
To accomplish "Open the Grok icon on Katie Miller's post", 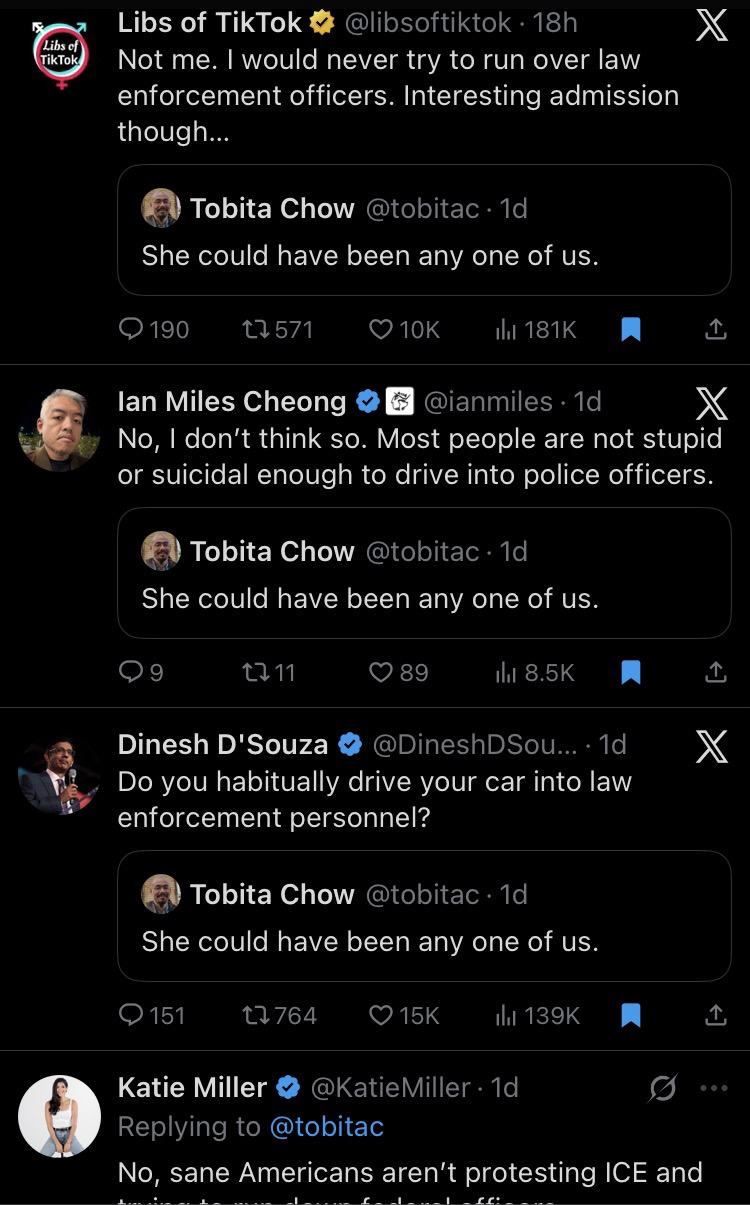I will point(662,1087).
